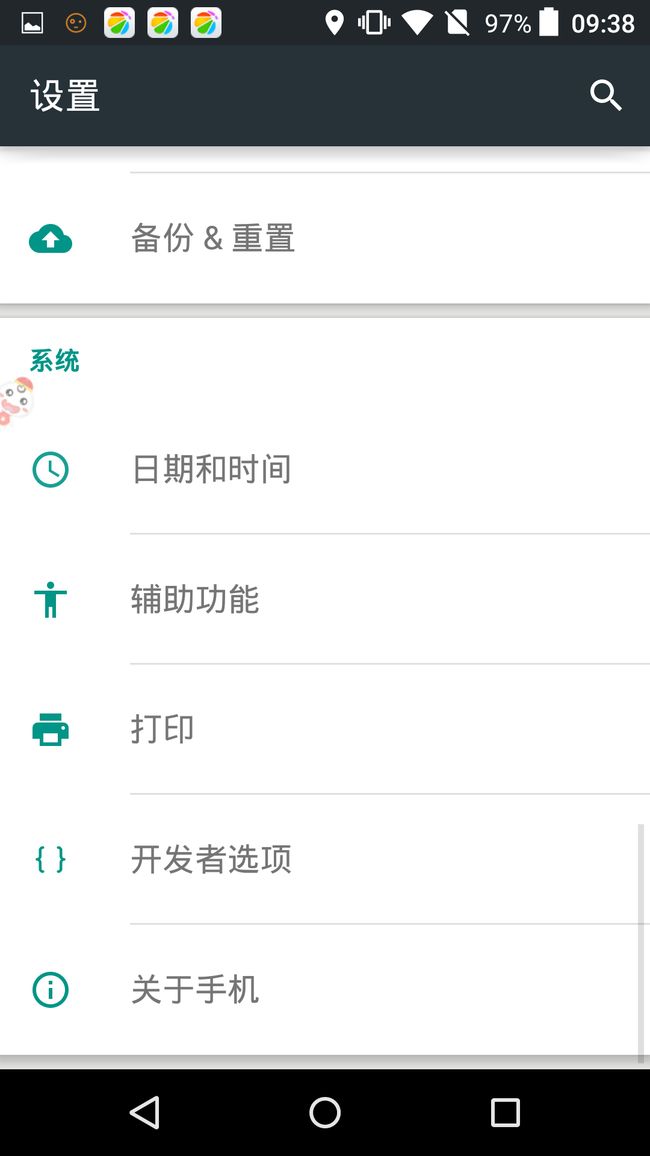Open 辅助功能 accessibility settings
Viewport: 650px width, 1156px height.
(325, 599)
